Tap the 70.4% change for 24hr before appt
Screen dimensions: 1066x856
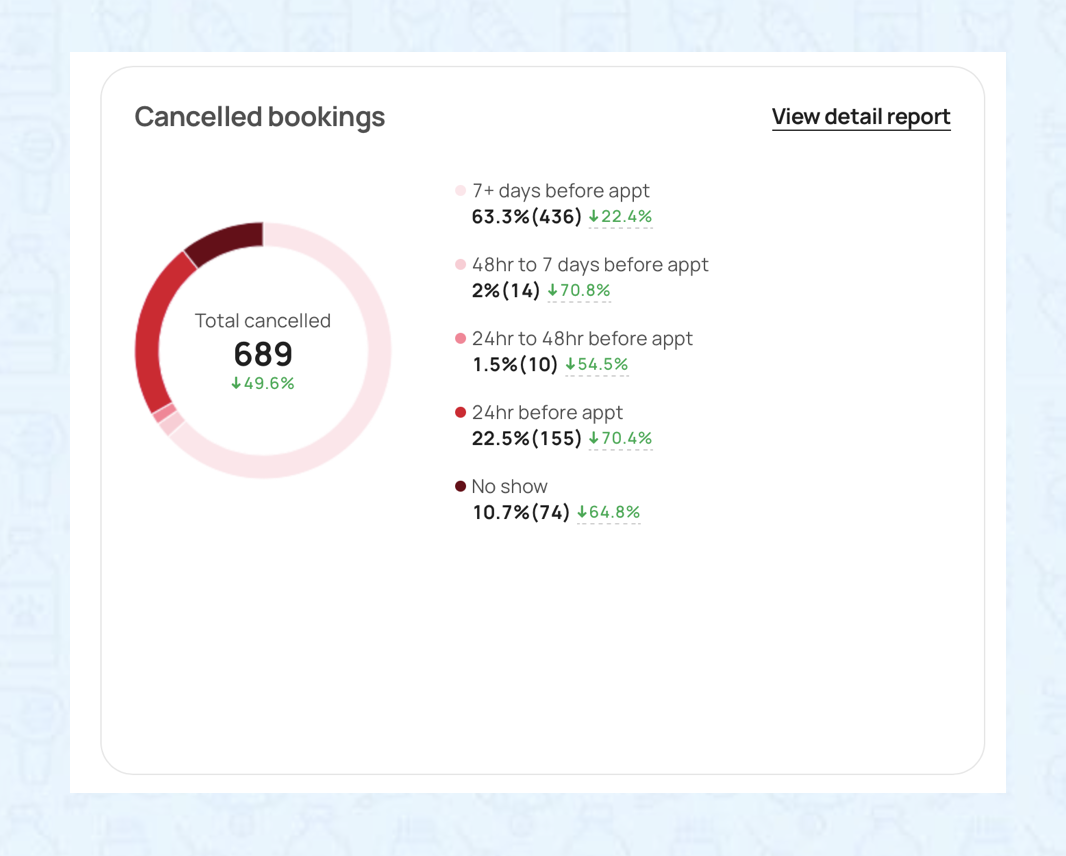click(620, 439)
